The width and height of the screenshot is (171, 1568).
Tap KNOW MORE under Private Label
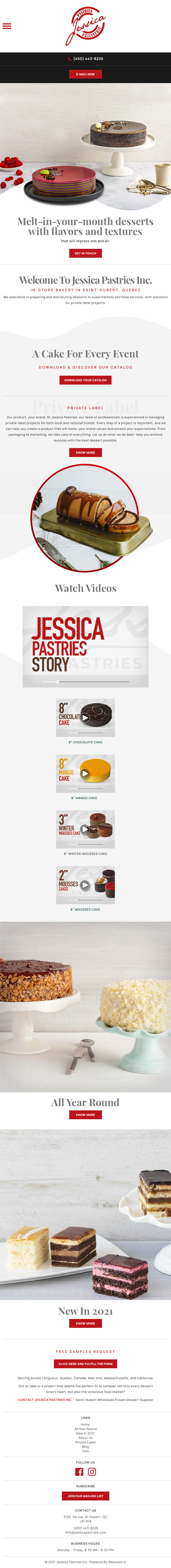coord(85,452)
